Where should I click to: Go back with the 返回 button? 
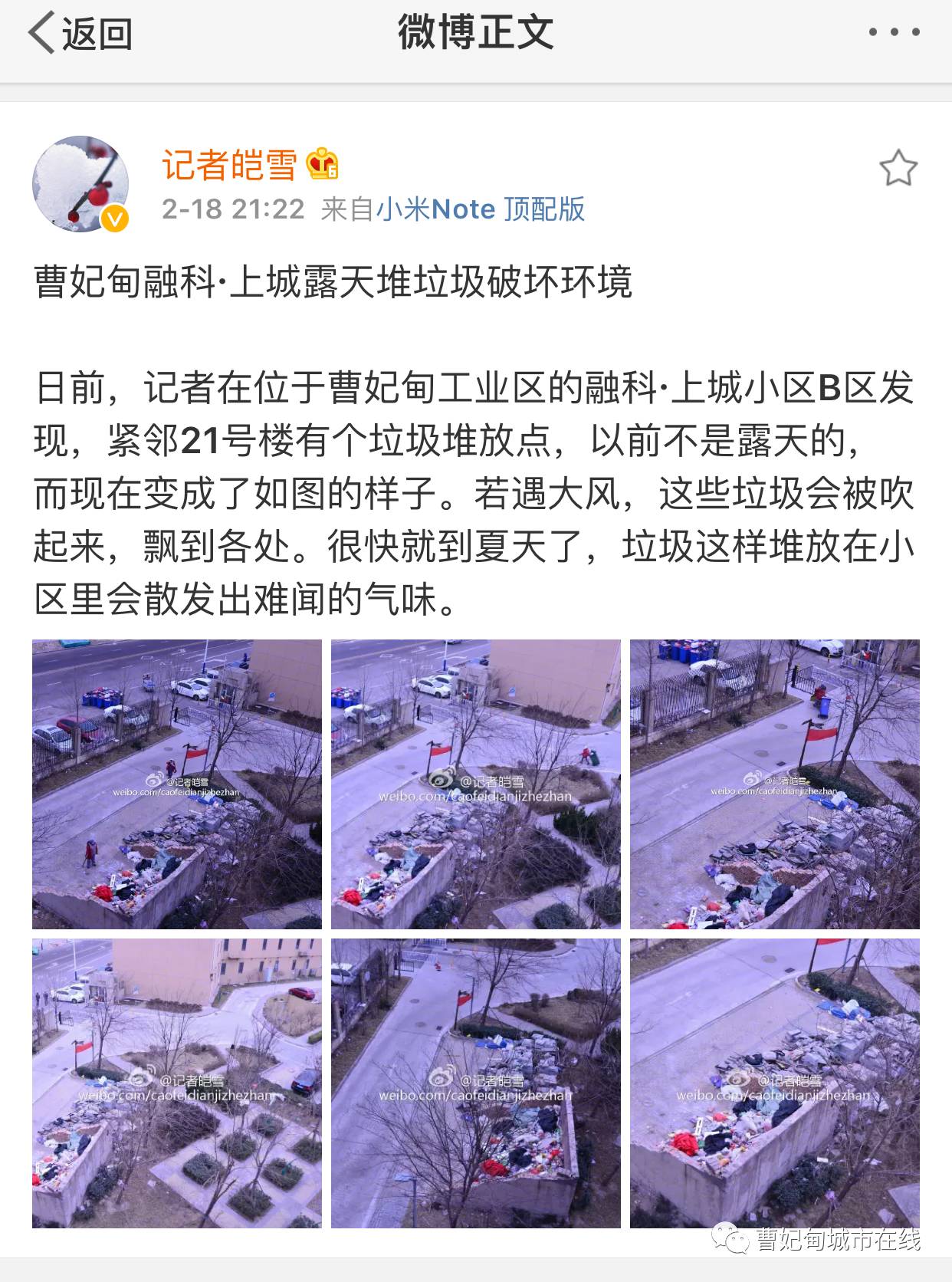[80, 34]
